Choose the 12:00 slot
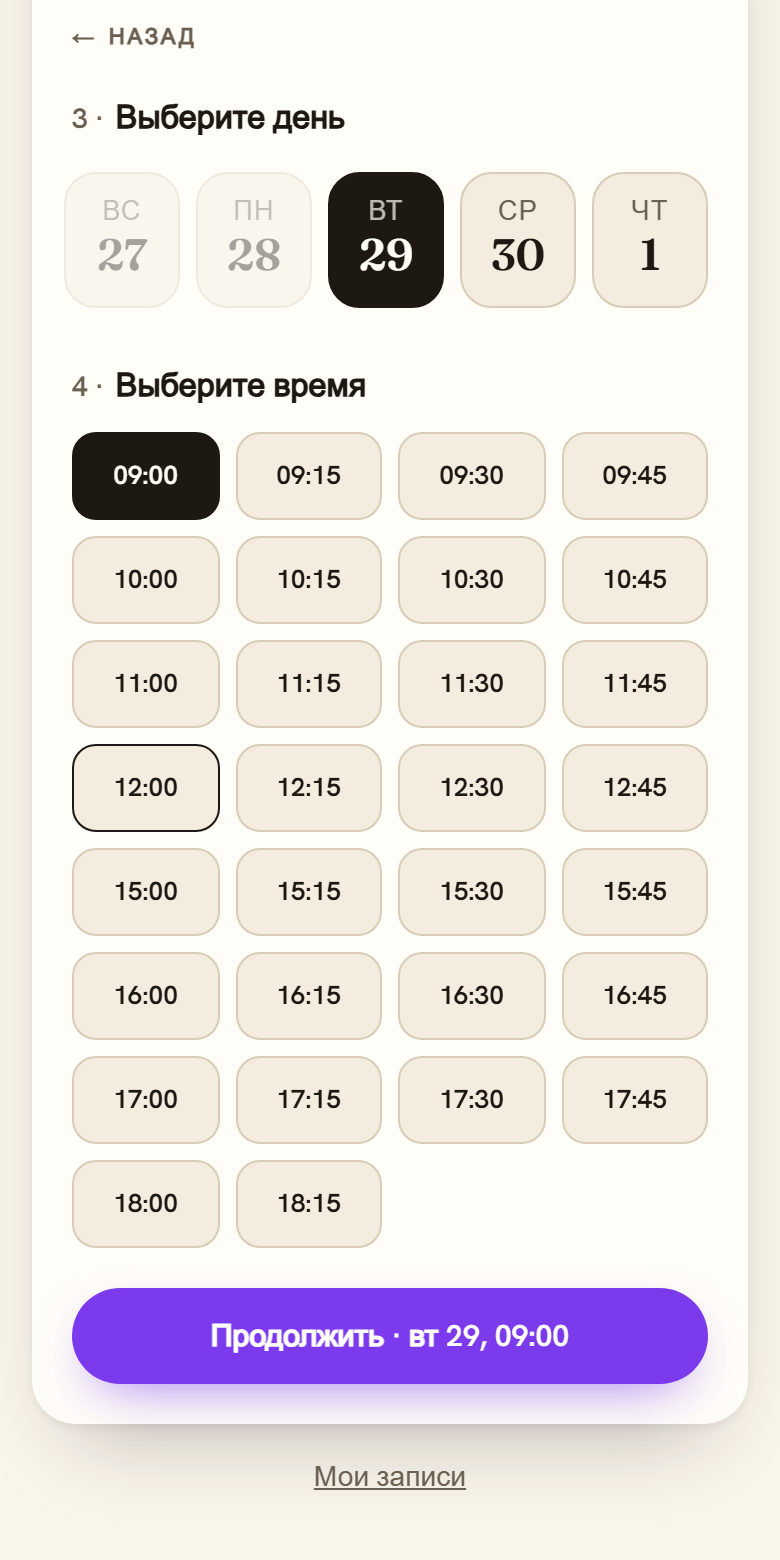Image resolution: width=780 pixels, height=1560 pixels. coord(146,788)
